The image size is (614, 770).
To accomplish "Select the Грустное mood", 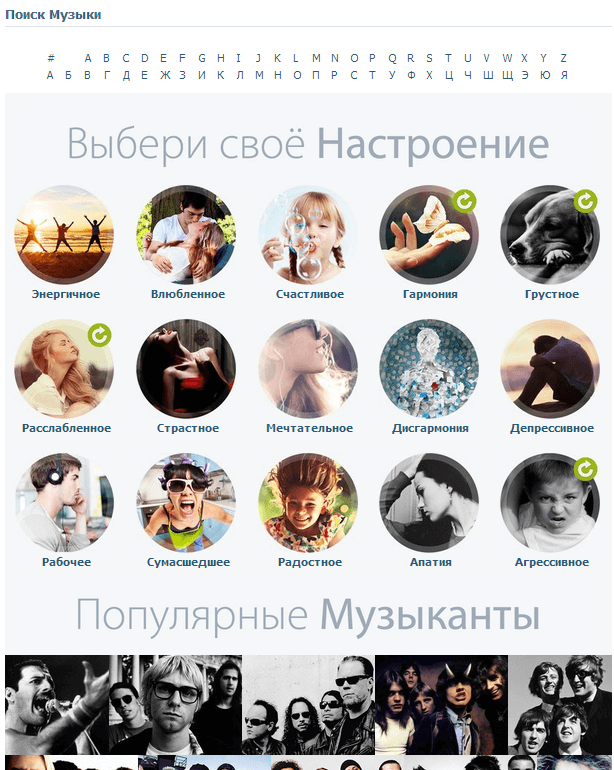I will point(551,236).
